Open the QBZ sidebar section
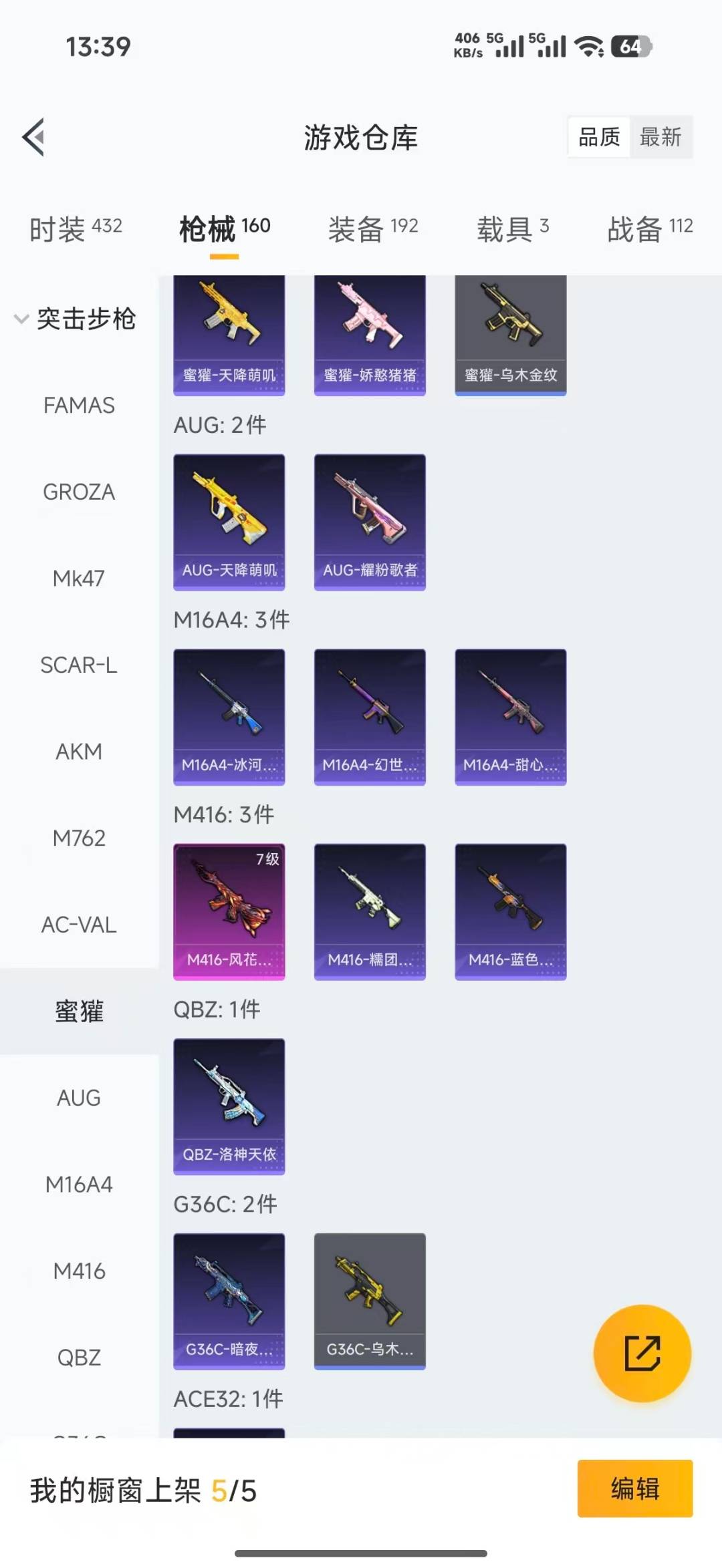The width and height of the screenshot is (722, 1568). 79,1357
